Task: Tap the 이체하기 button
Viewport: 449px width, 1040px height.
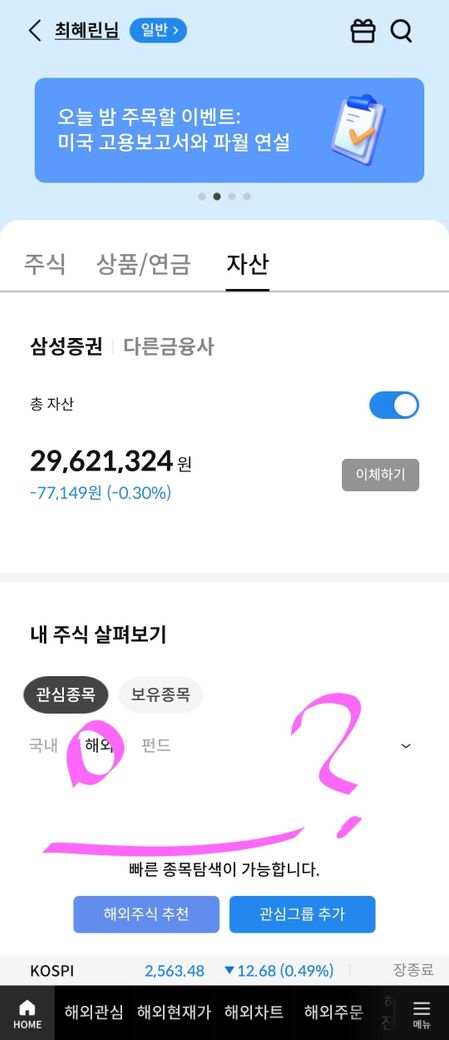Action: [x=380, y=475]
